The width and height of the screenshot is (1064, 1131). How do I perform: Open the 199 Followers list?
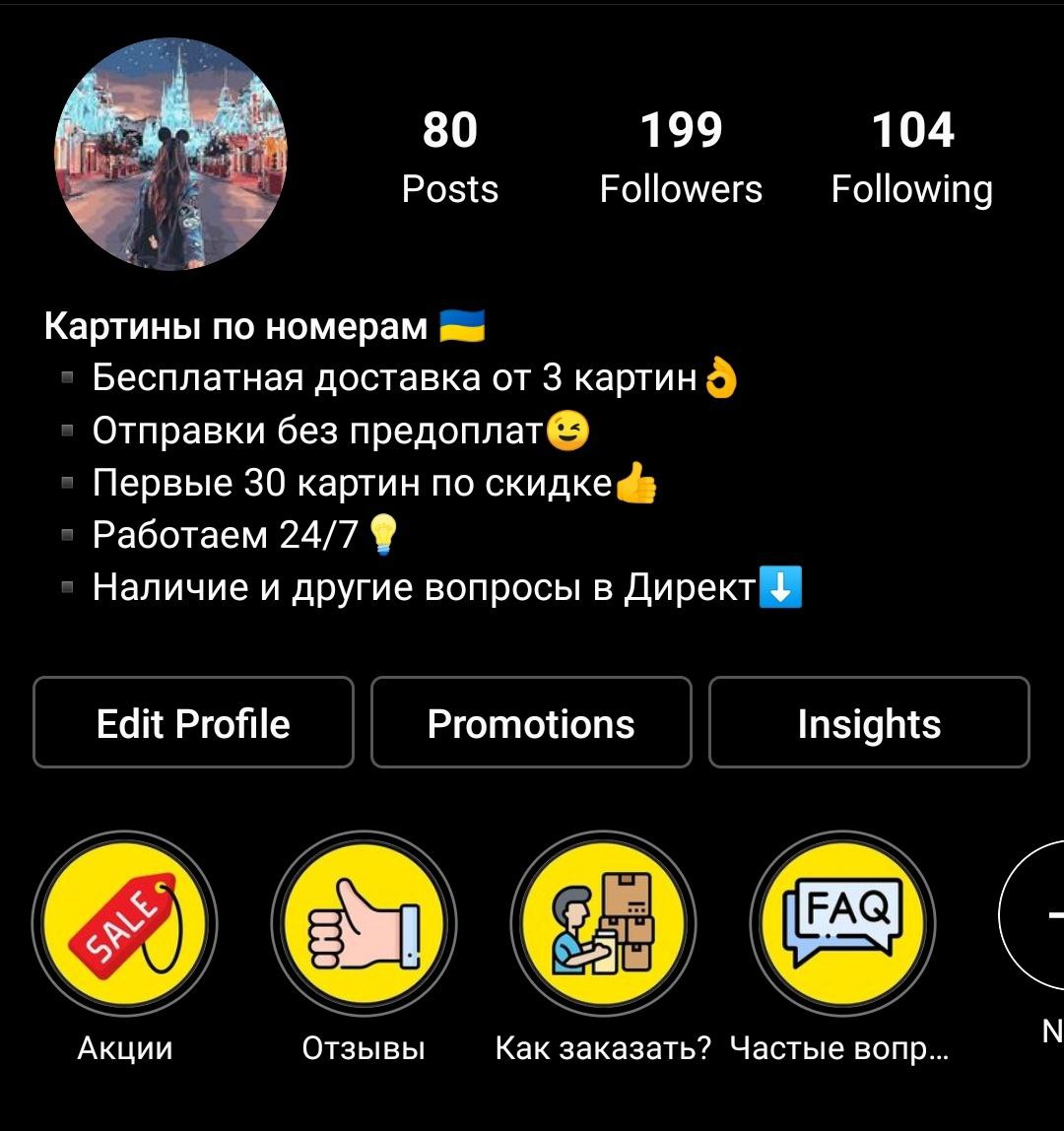681,157
